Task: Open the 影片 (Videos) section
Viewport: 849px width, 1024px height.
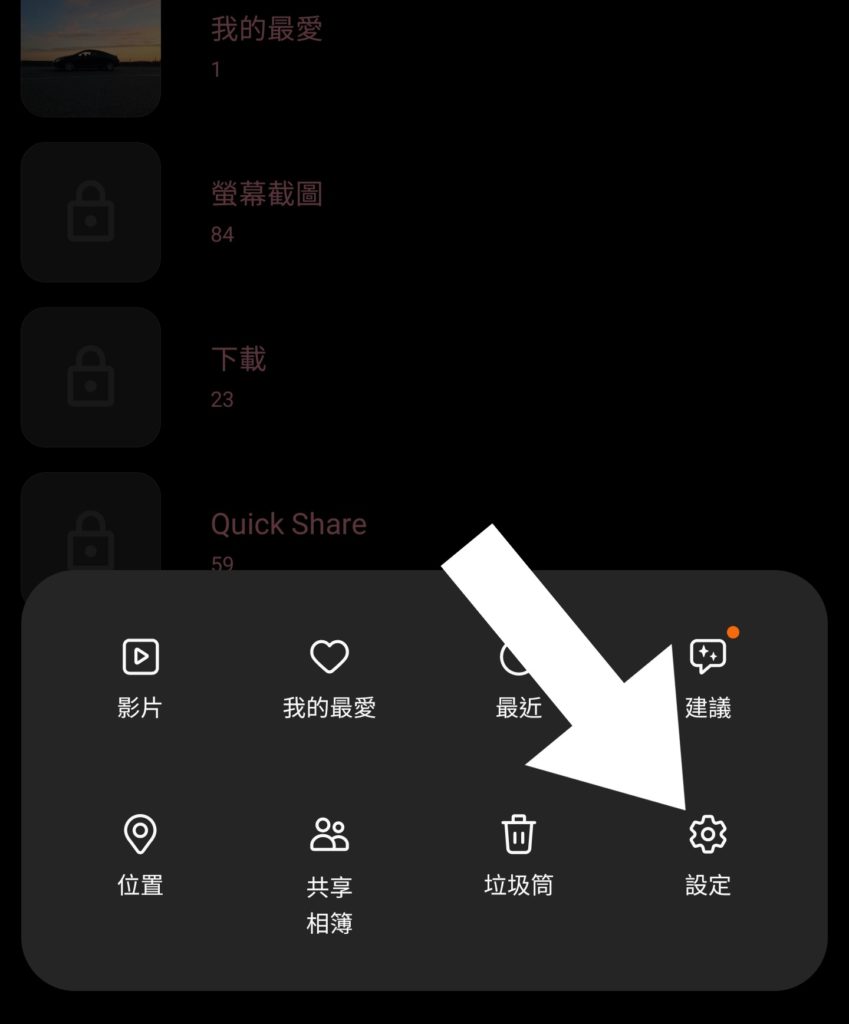Action: 140,677
